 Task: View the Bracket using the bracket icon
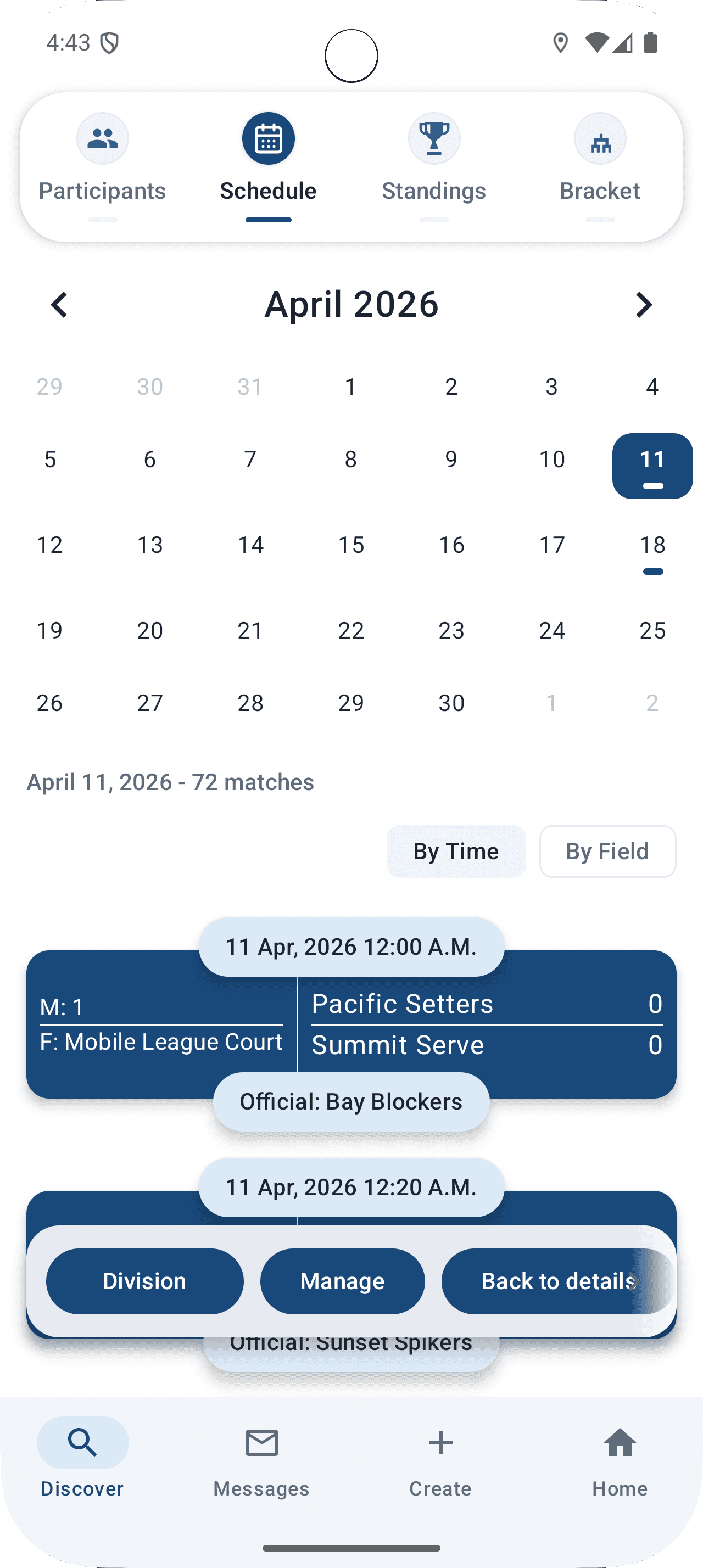tap(600, 138)
